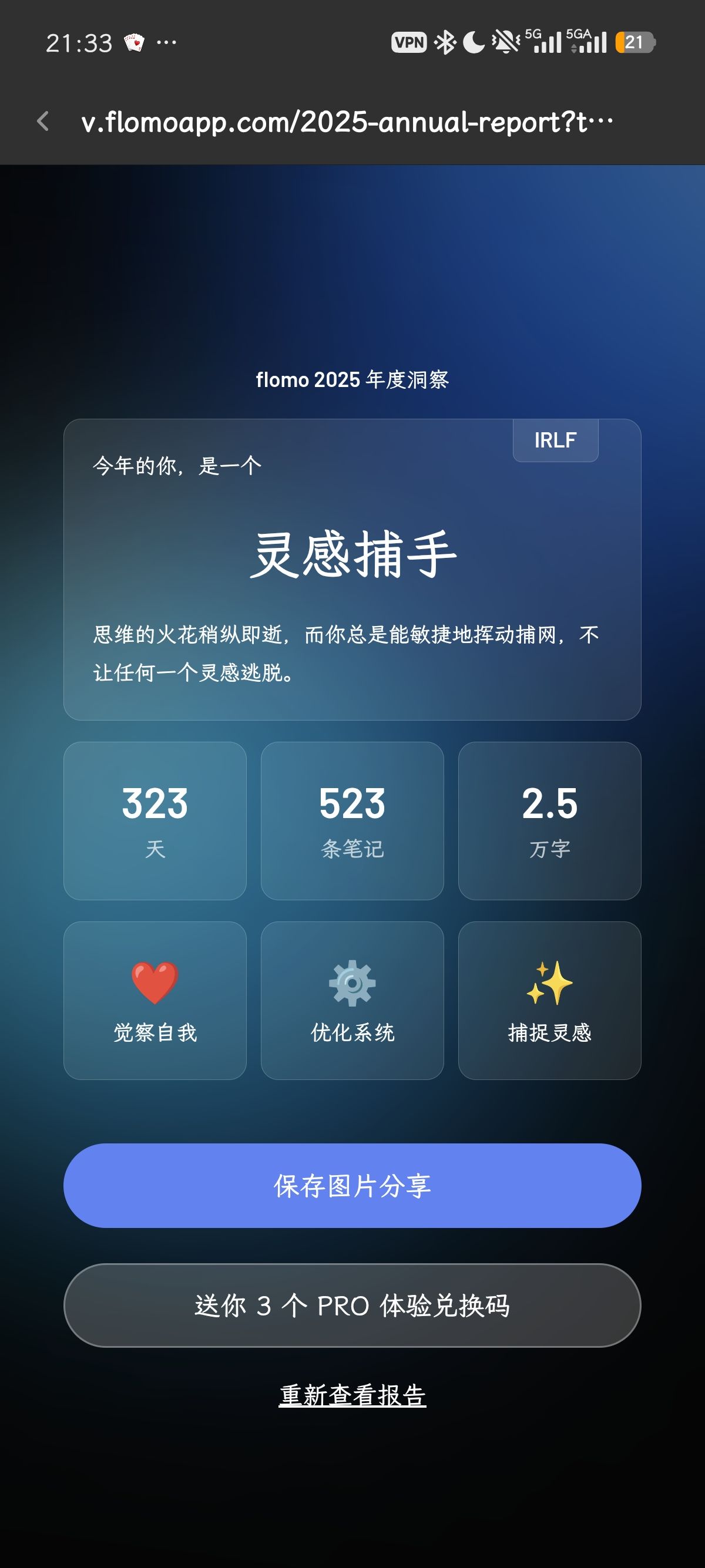Open 送你 3 个 PRO 体验兑换码
This screenshot has height=1568, width=705.
pyautogui.click(x=352, y=1305)
